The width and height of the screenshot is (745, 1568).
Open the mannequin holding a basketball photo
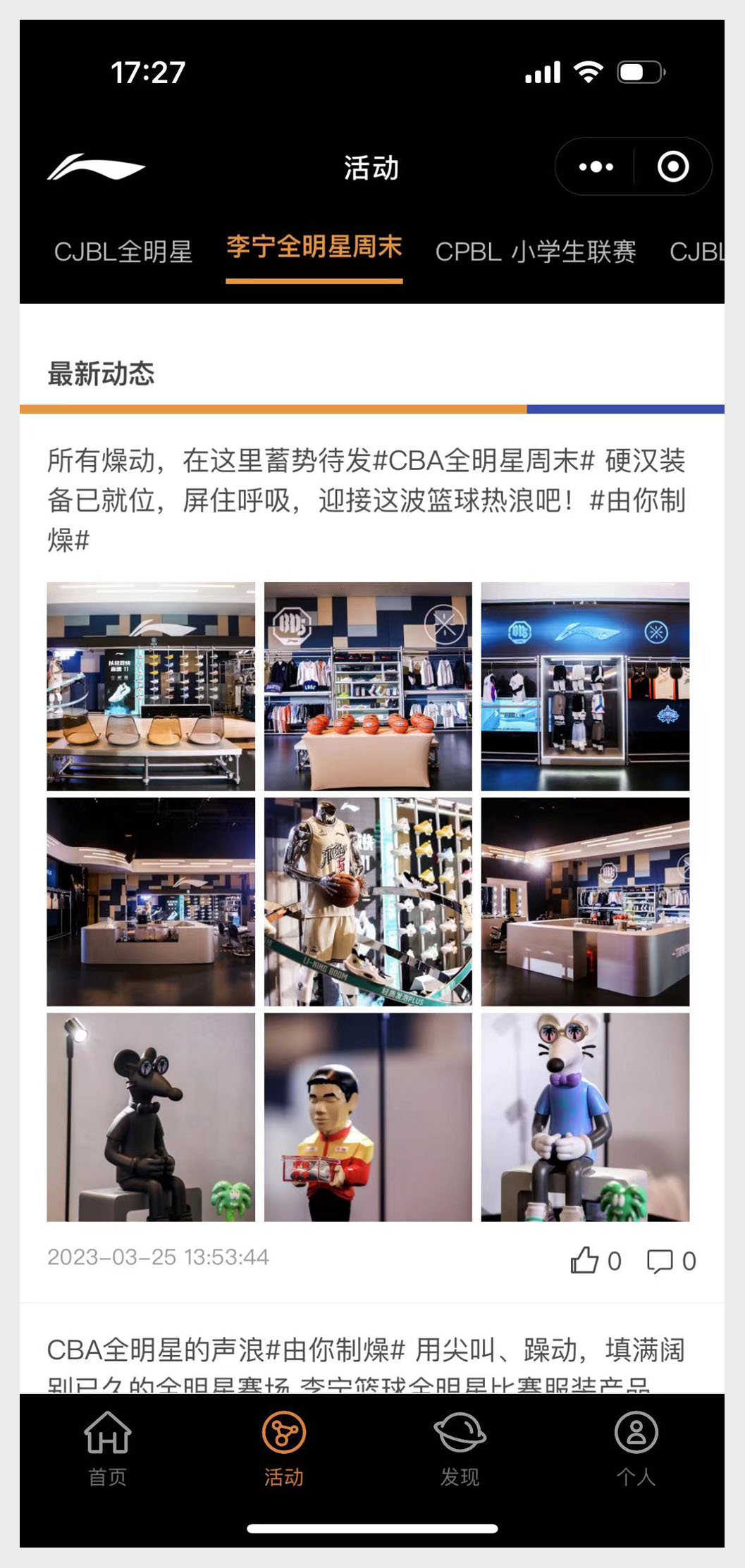368,901
